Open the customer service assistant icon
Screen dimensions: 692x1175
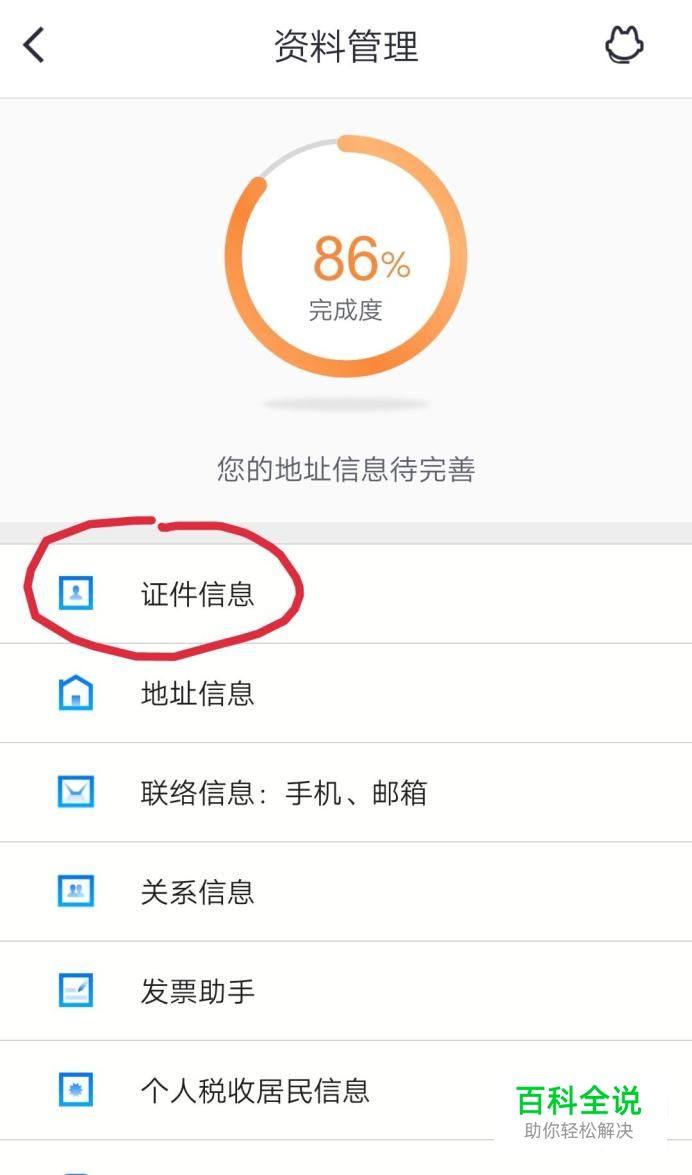[x=624, y=46]
